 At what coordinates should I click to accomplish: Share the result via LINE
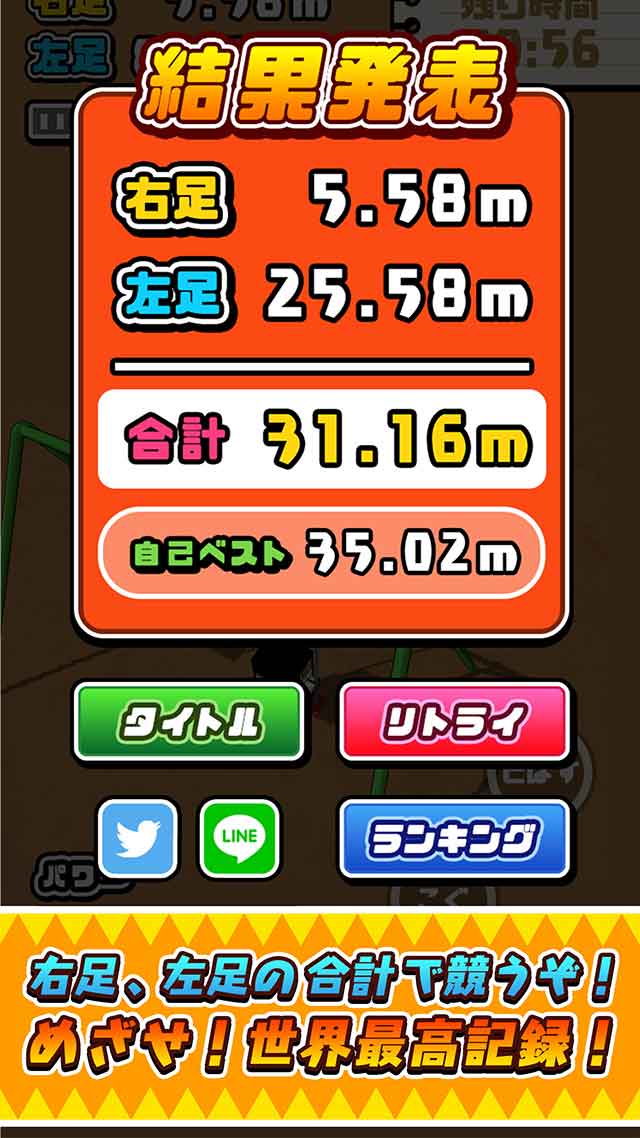[240, 838]
